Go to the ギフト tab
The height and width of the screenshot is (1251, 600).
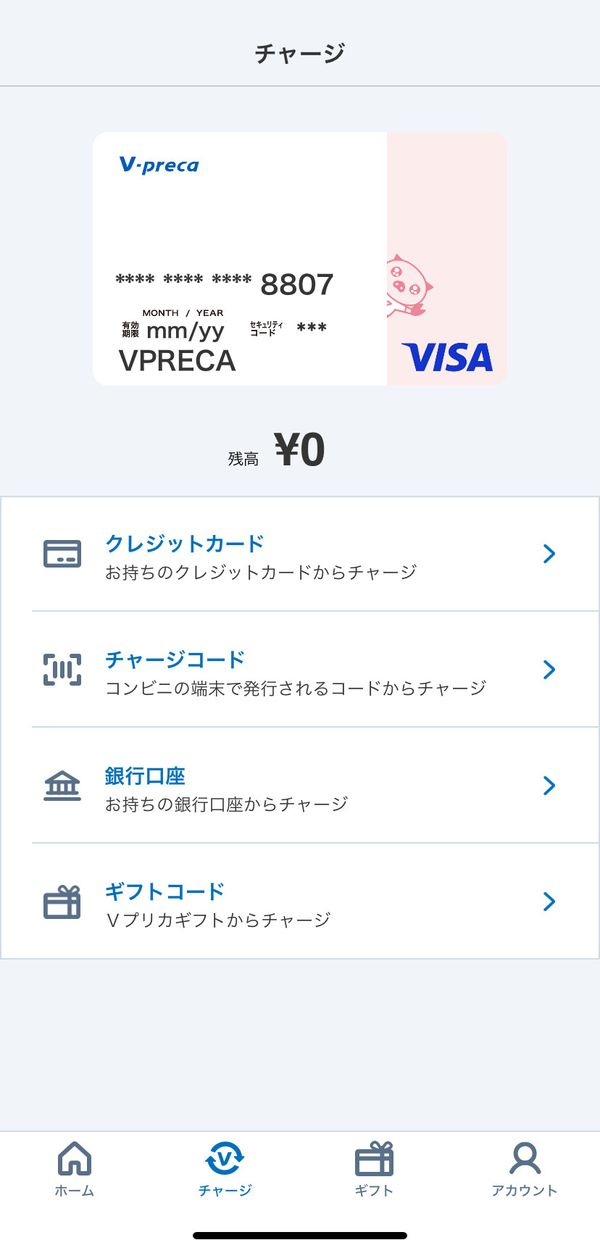coord(374,1168)
